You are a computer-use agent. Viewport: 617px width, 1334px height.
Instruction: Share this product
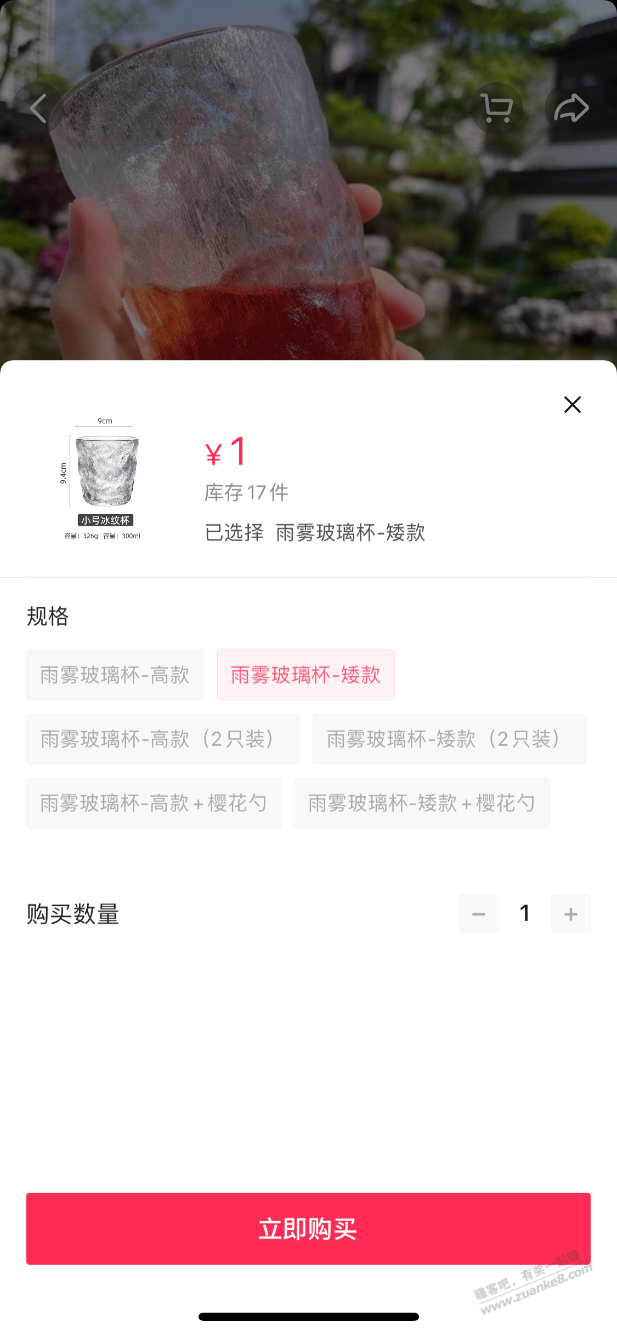[x=572, y=108]
